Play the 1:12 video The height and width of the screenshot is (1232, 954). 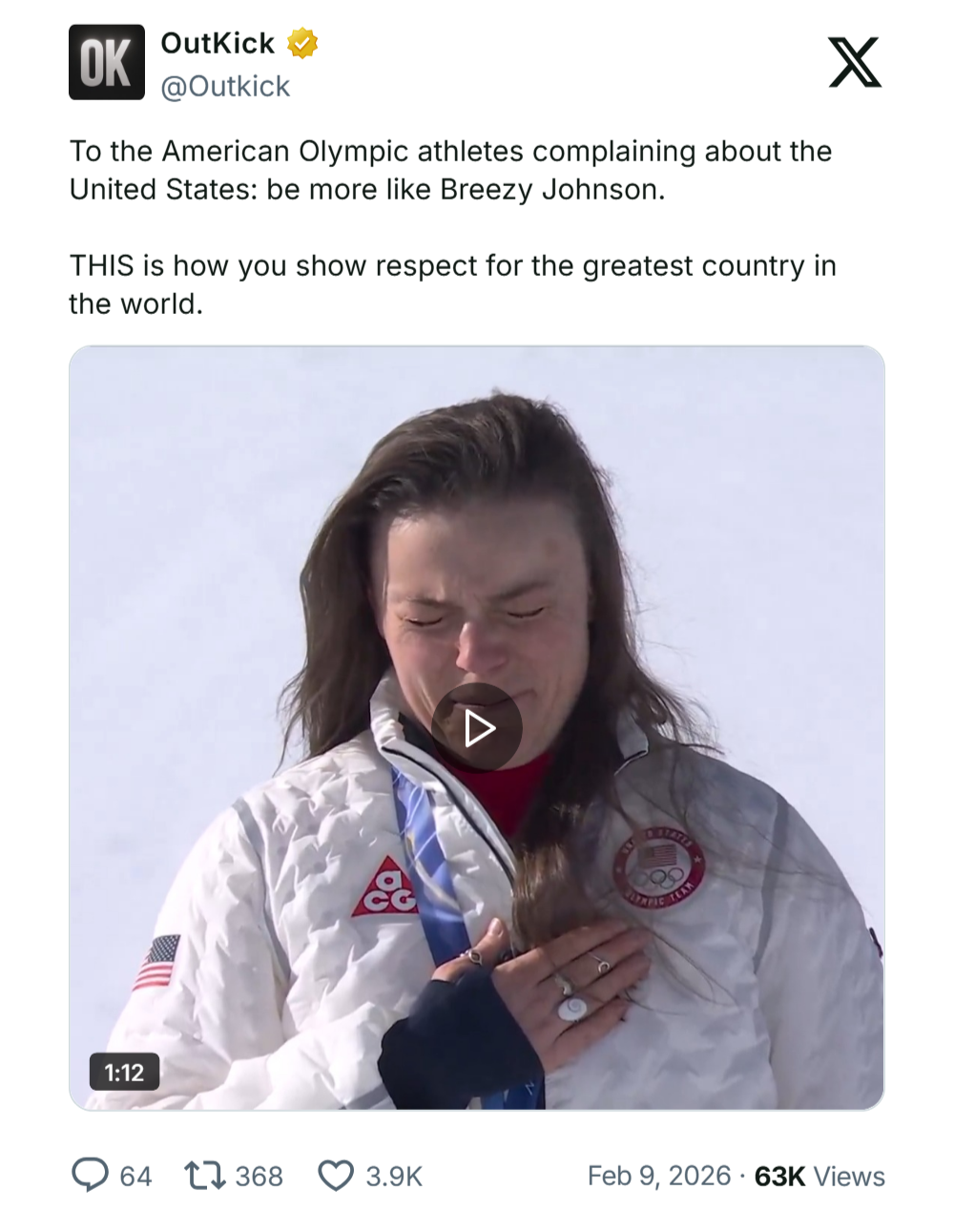(x=476, y=728)
